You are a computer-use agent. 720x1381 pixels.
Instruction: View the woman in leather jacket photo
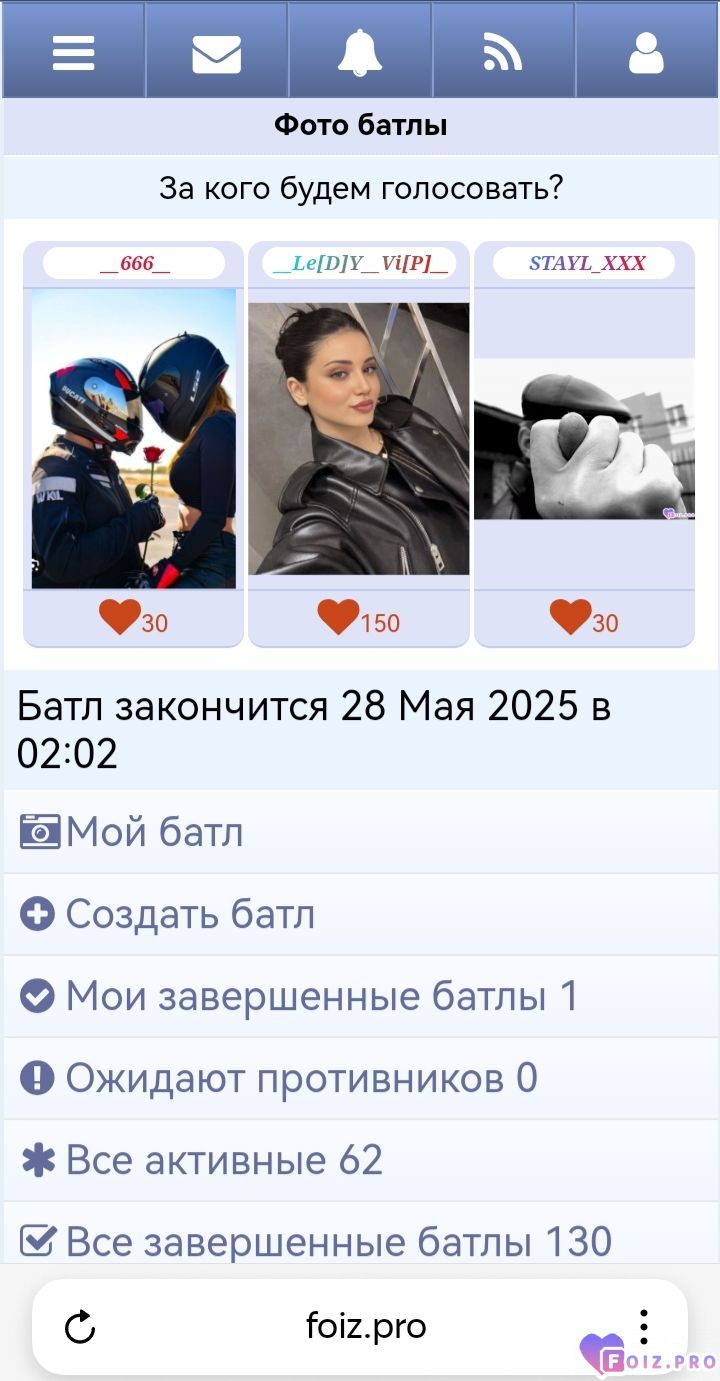coord(359,439)
